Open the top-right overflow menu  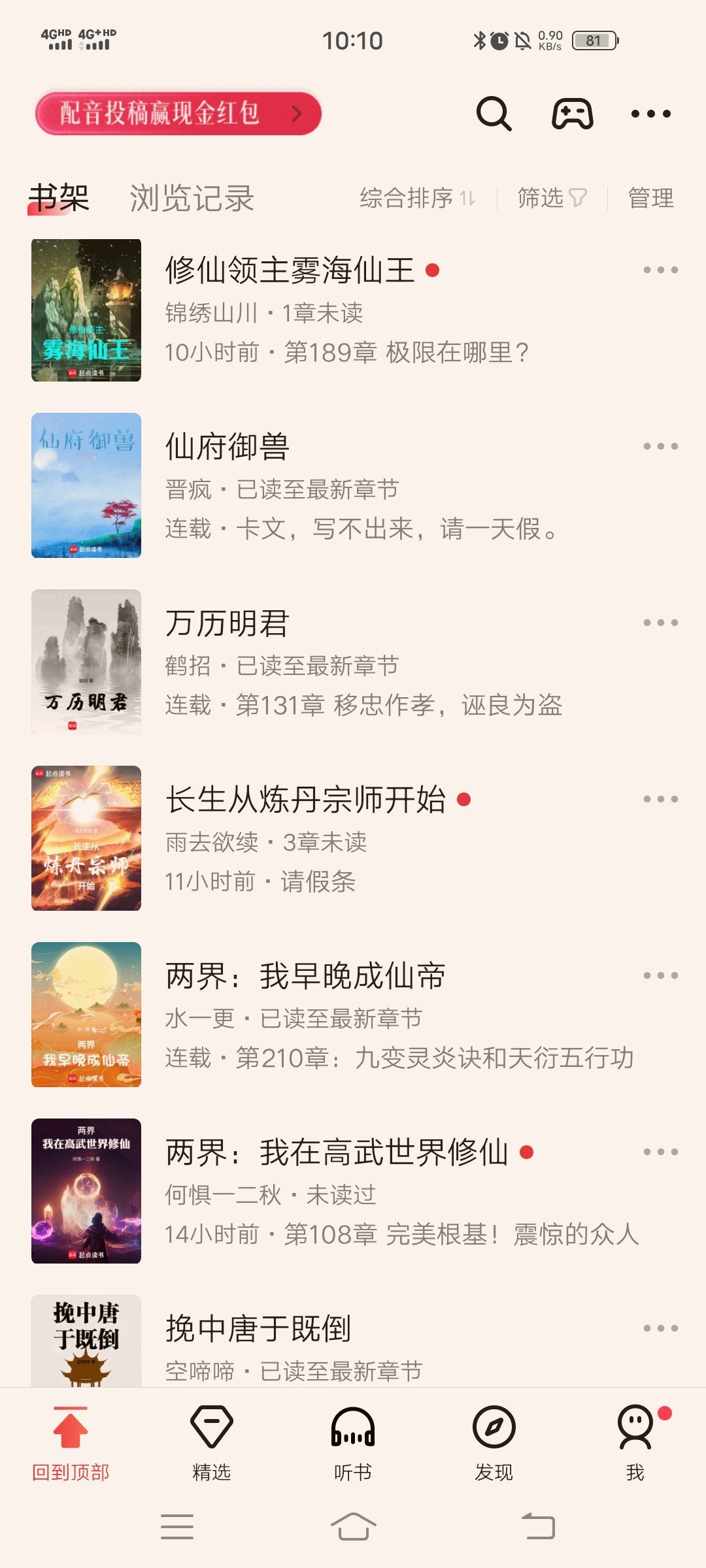pyautogui.click(x=651, y=114)
